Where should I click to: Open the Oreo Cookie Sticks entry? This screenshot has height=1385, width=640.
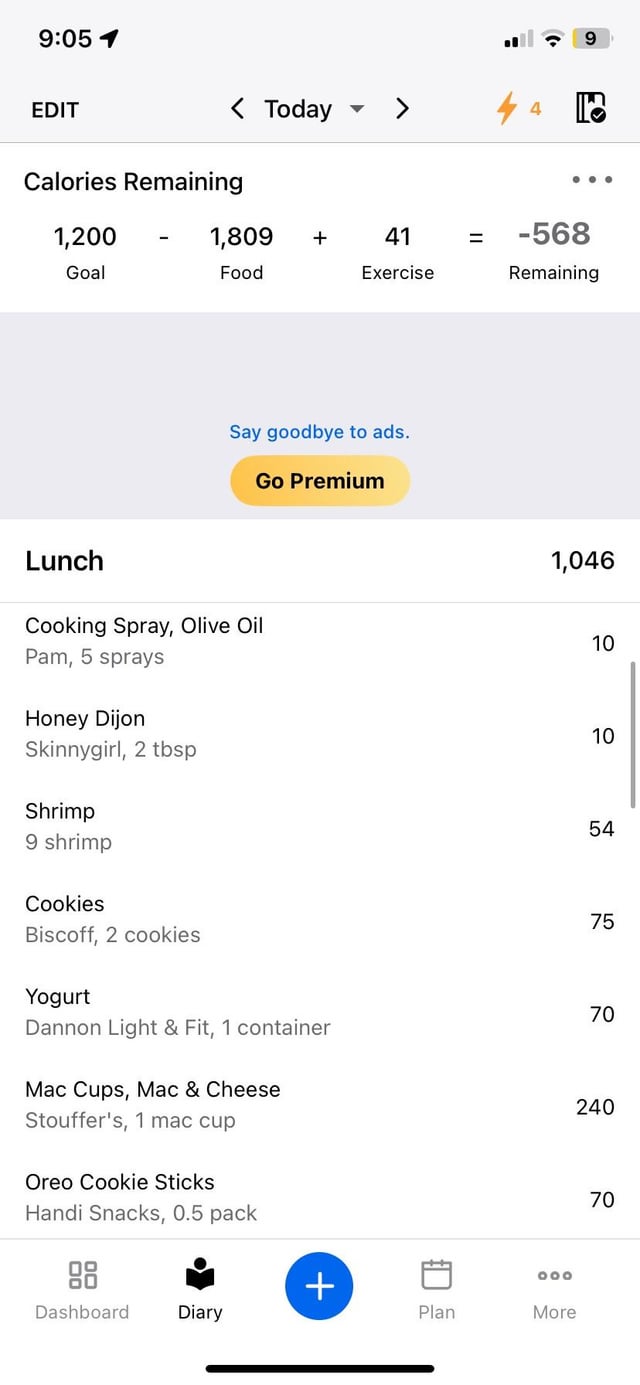tap(320, 1197)
